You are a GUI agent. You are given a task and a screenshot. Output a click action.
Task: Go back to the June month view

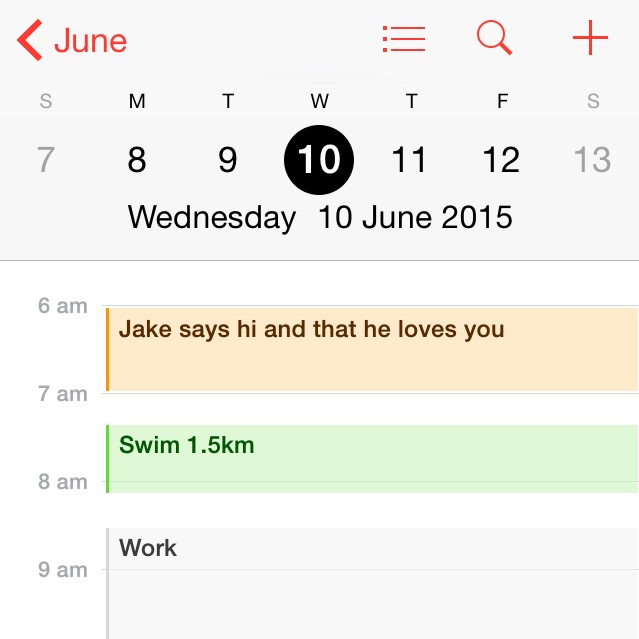click(x=72, y=41)
